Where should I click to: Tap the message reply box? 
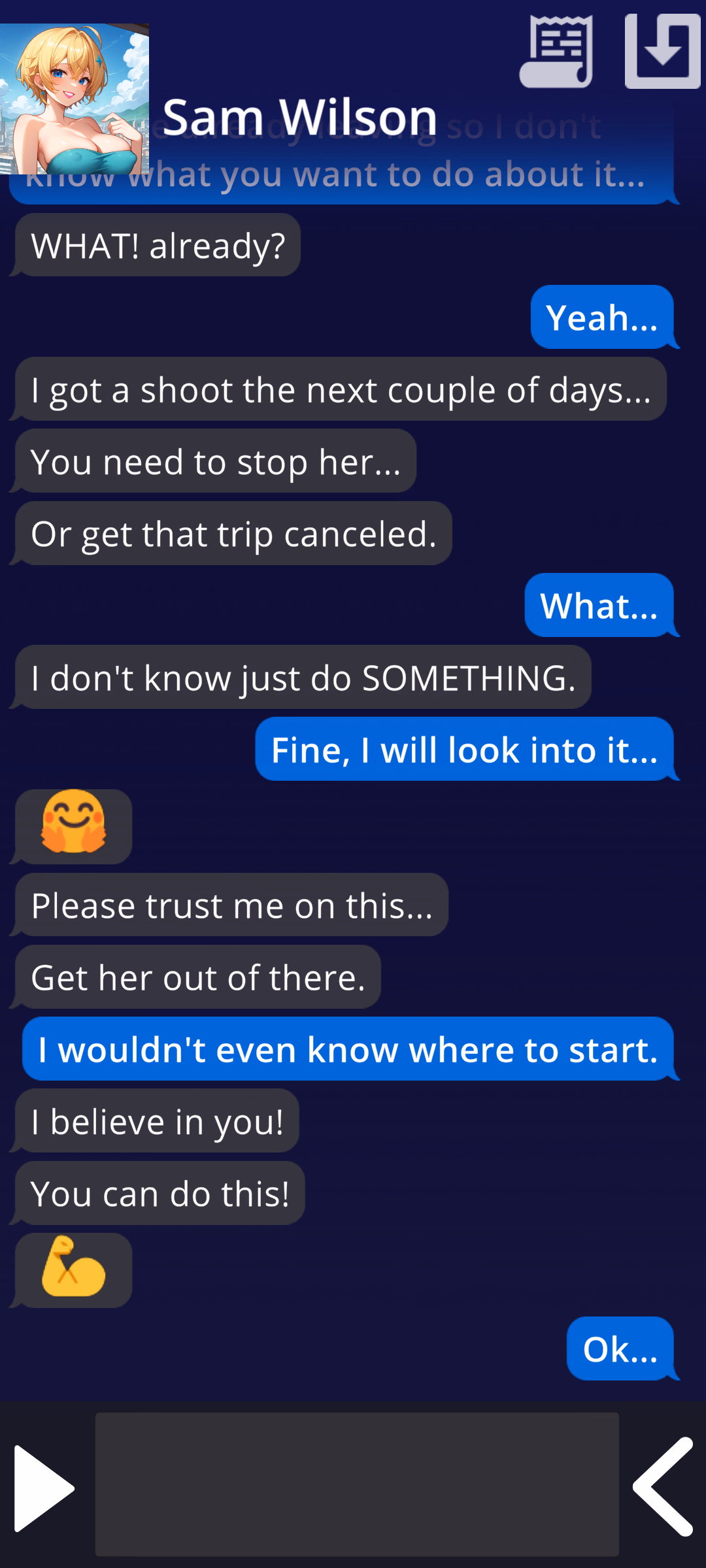click(x=357, y=1484)
